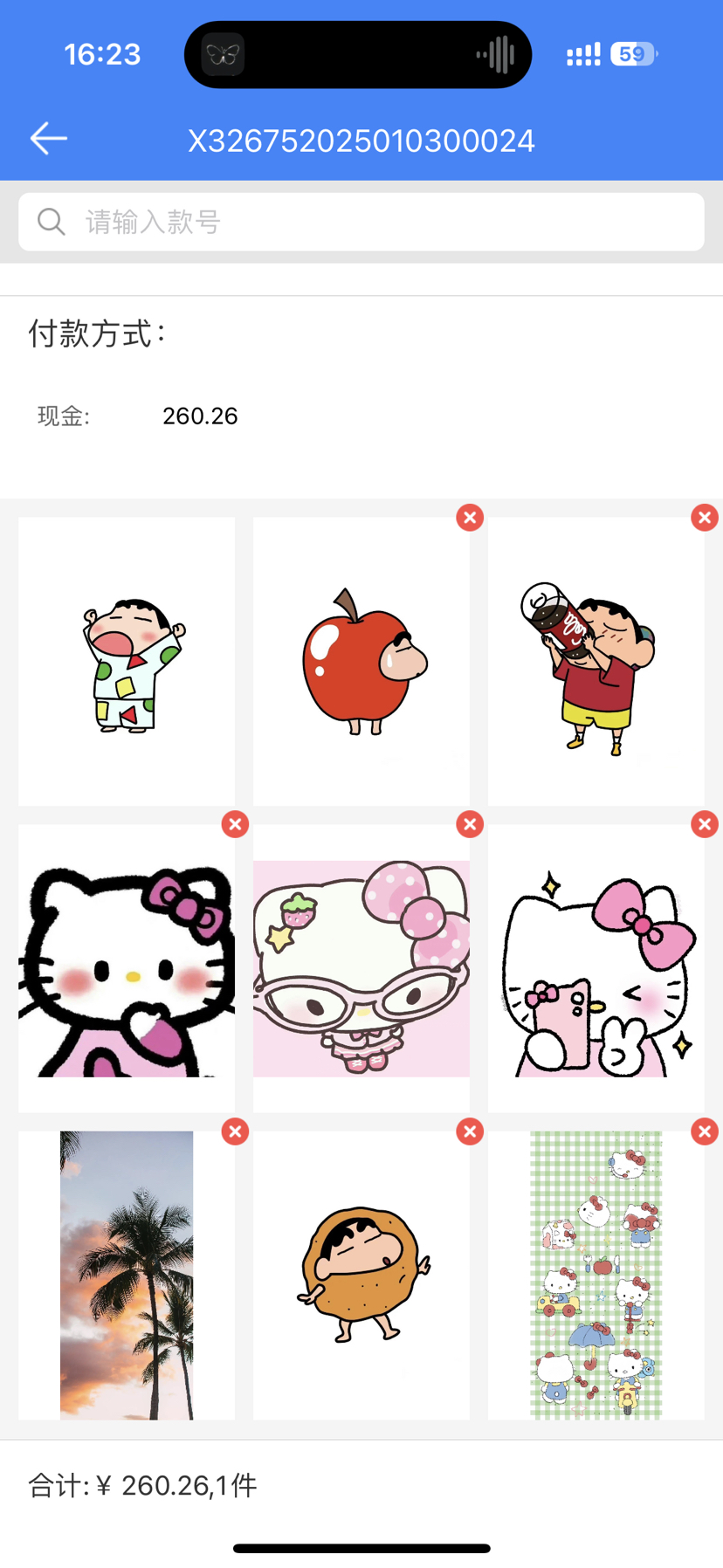
Task: View the palm tree sunset photo
Action: click(x=127, y=1275)
